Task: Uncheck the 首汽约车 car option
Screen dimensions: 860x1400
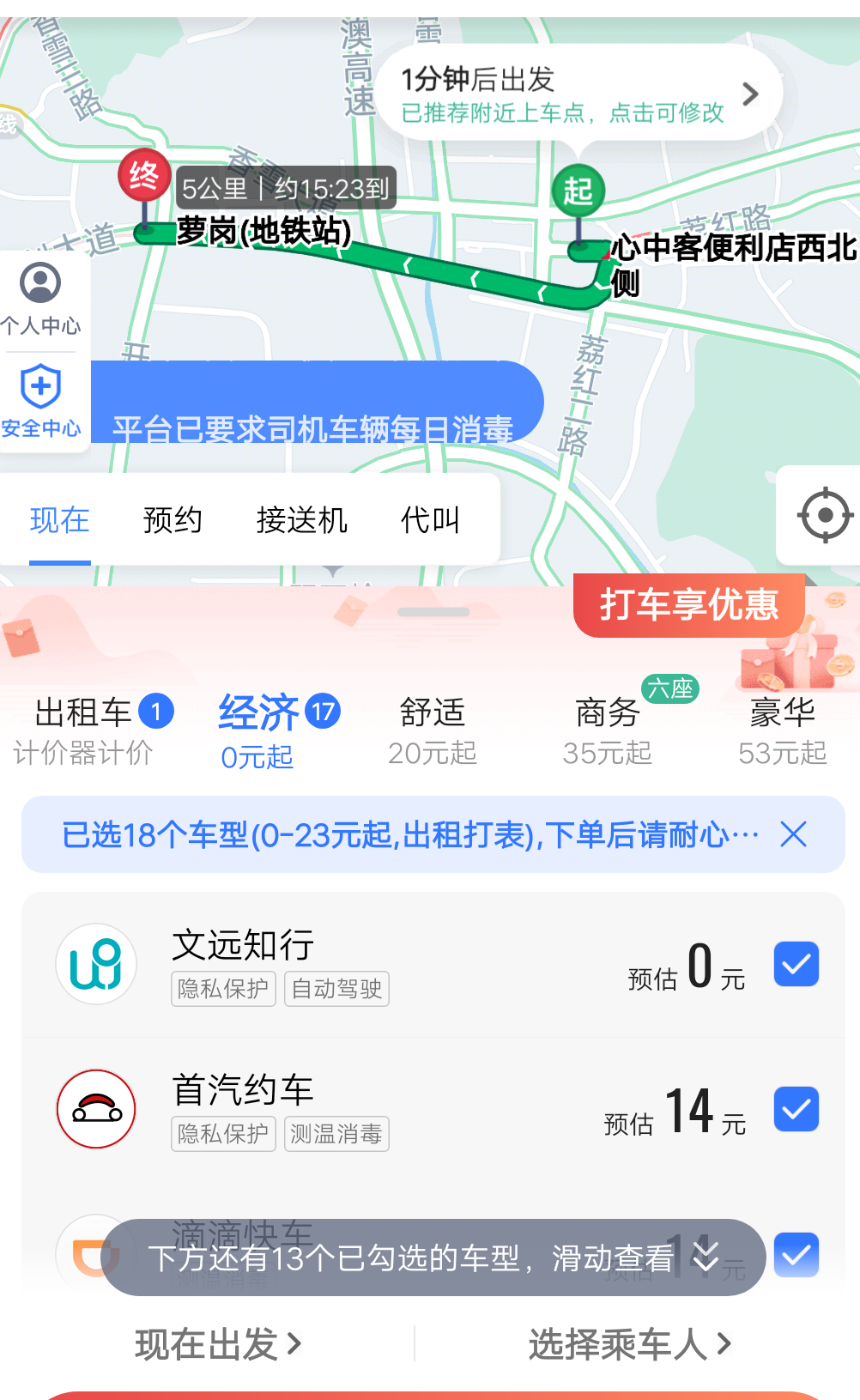Action: click(796, 1109)
